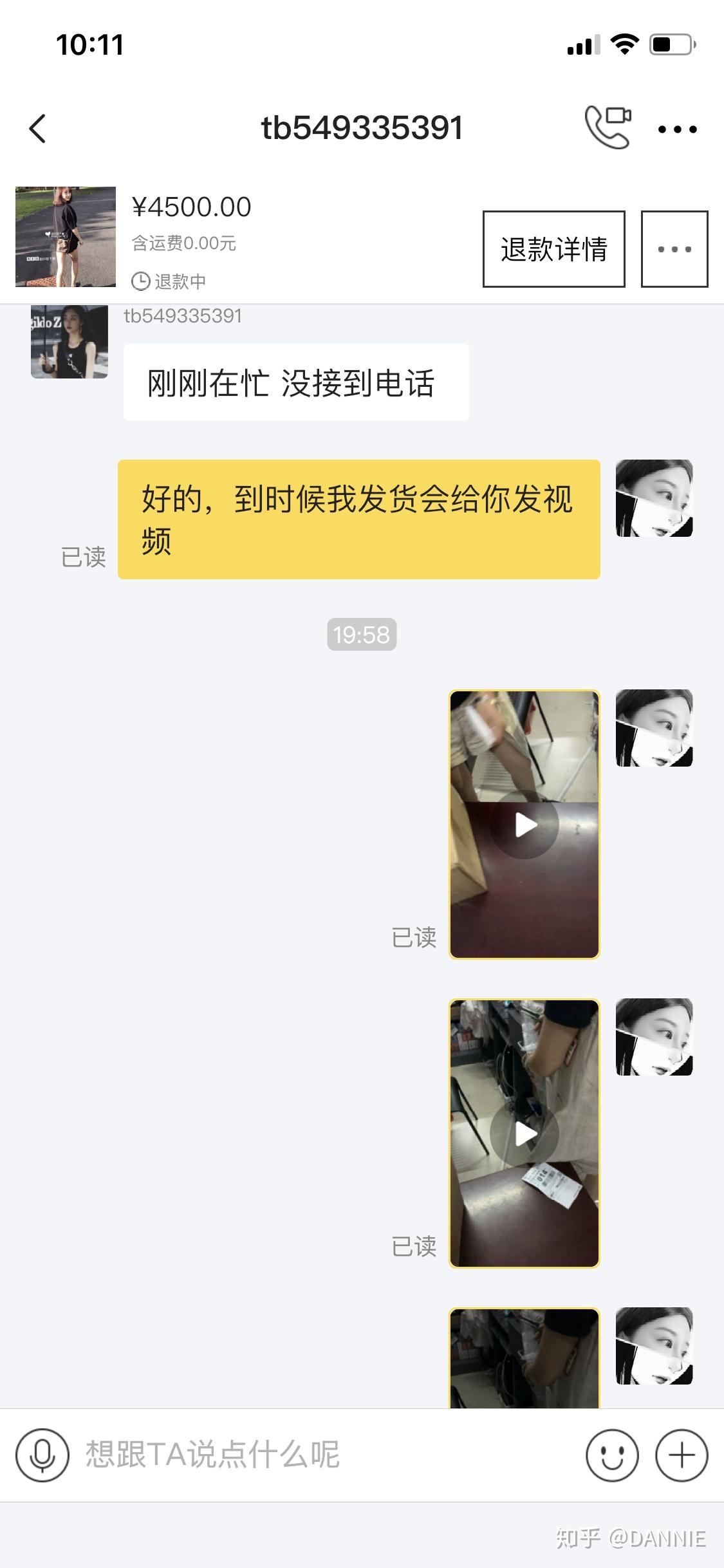Play the first video sent at 19:58

click(524, 825)
